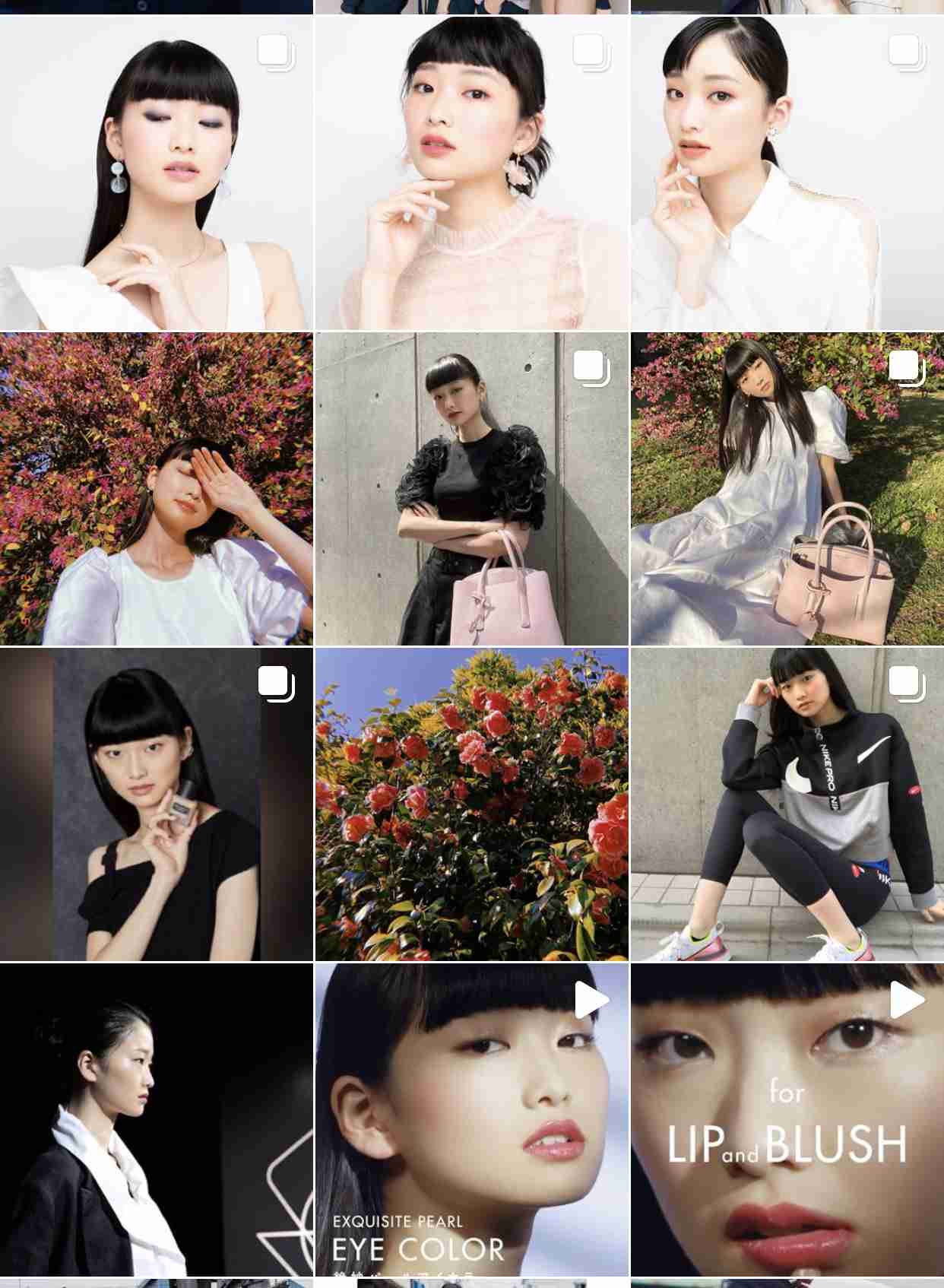View the post with hand covering face

[156, 489]
